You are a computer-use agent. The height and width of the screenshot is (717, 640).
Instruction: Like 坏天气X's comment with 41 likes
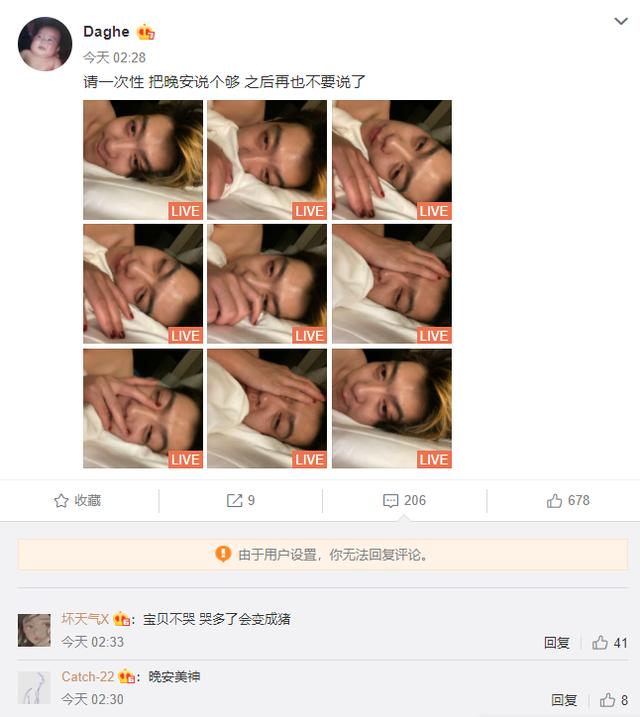coord(610,642)
